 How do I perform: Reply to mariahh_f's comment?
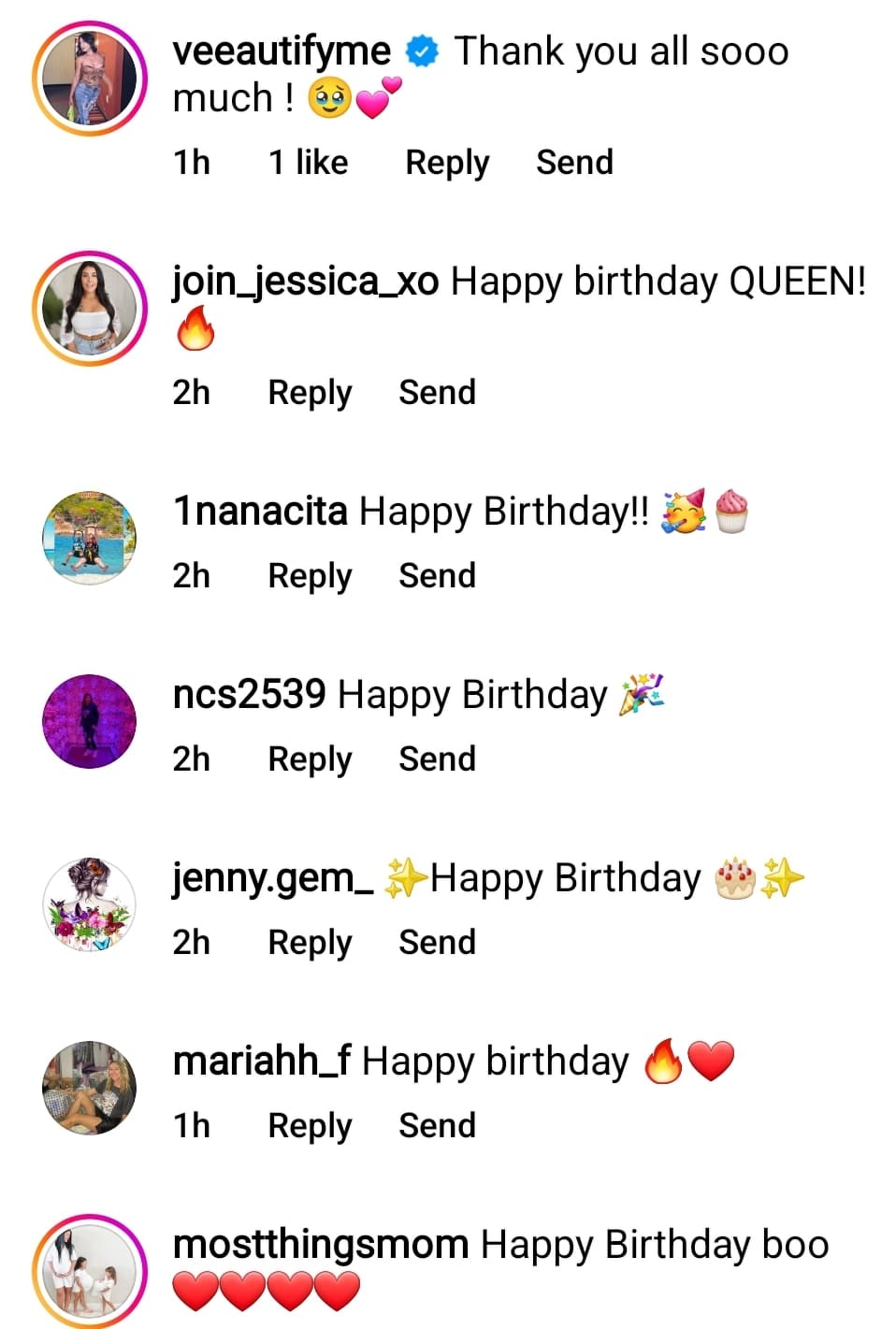coord(310,1126)
